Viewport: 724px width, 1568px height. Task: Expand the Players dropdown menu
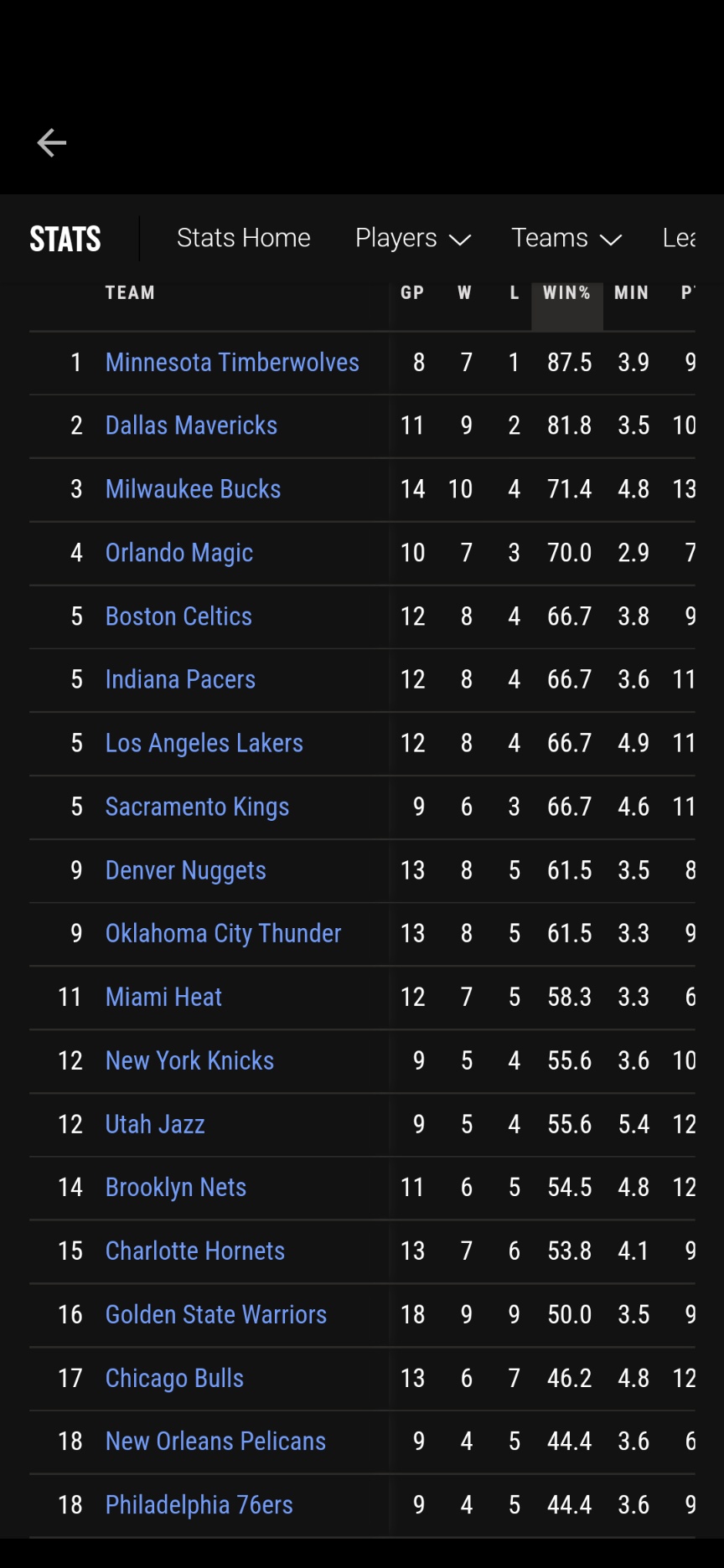tap(413, 238)
